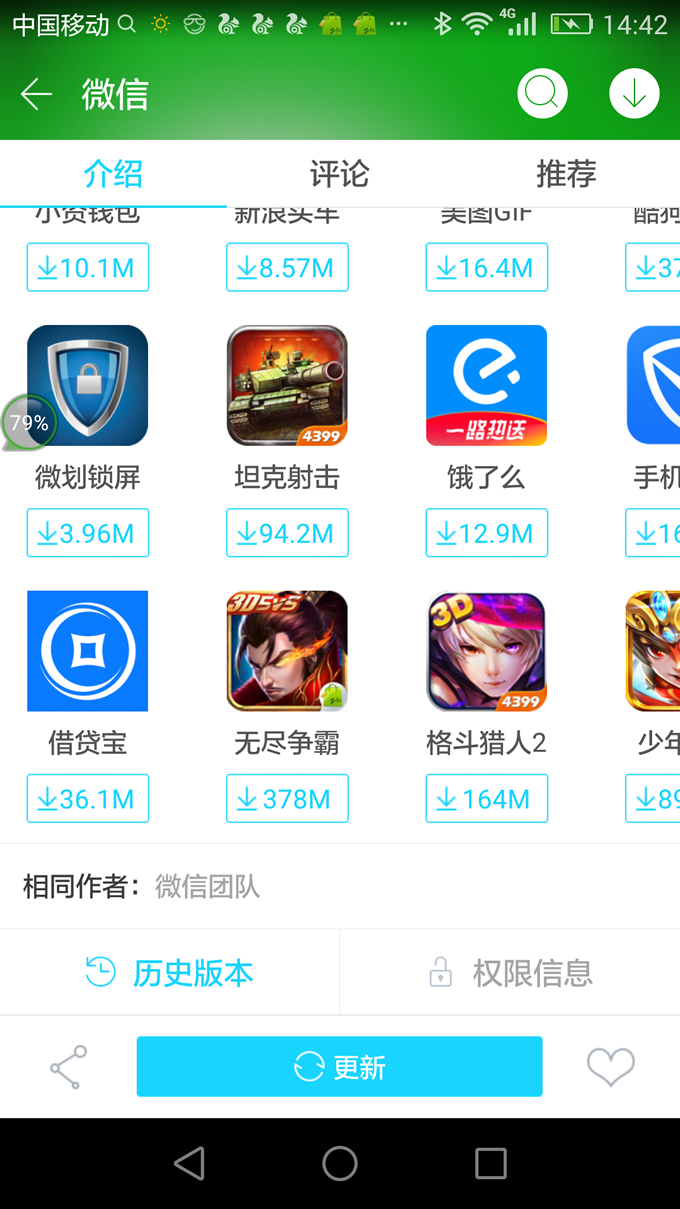680x1209 pixels.
Task: Switch to the 推荐 tab
Action: pos(566,174)
